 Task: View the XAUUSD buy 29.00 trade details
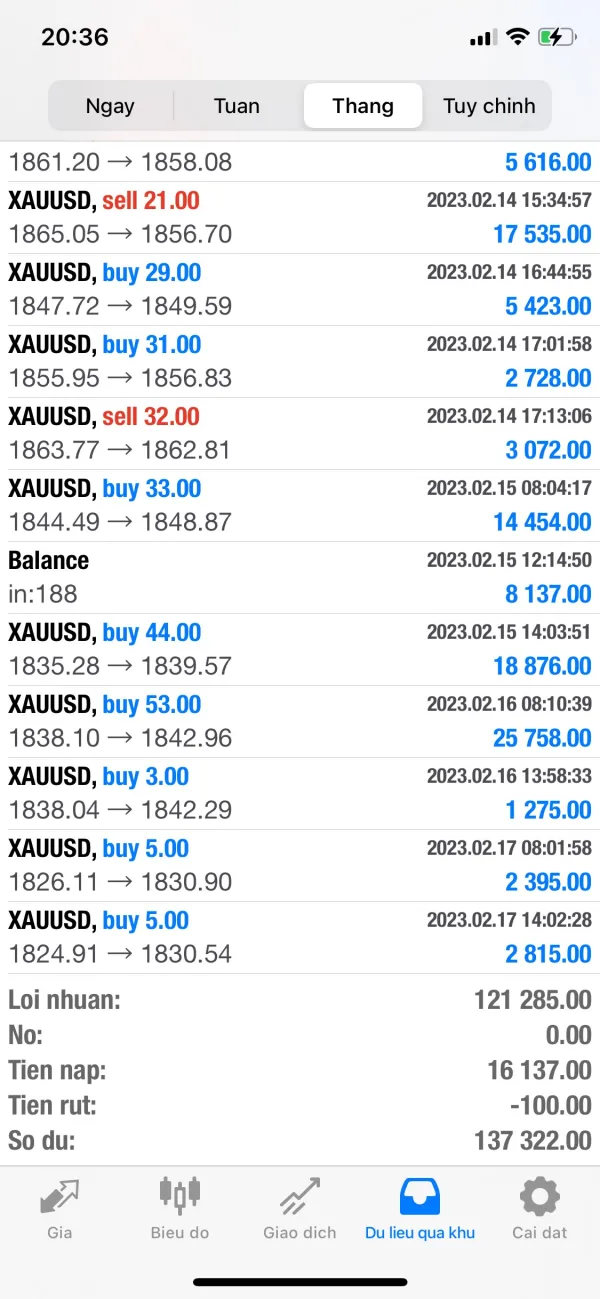click(300, 289)
